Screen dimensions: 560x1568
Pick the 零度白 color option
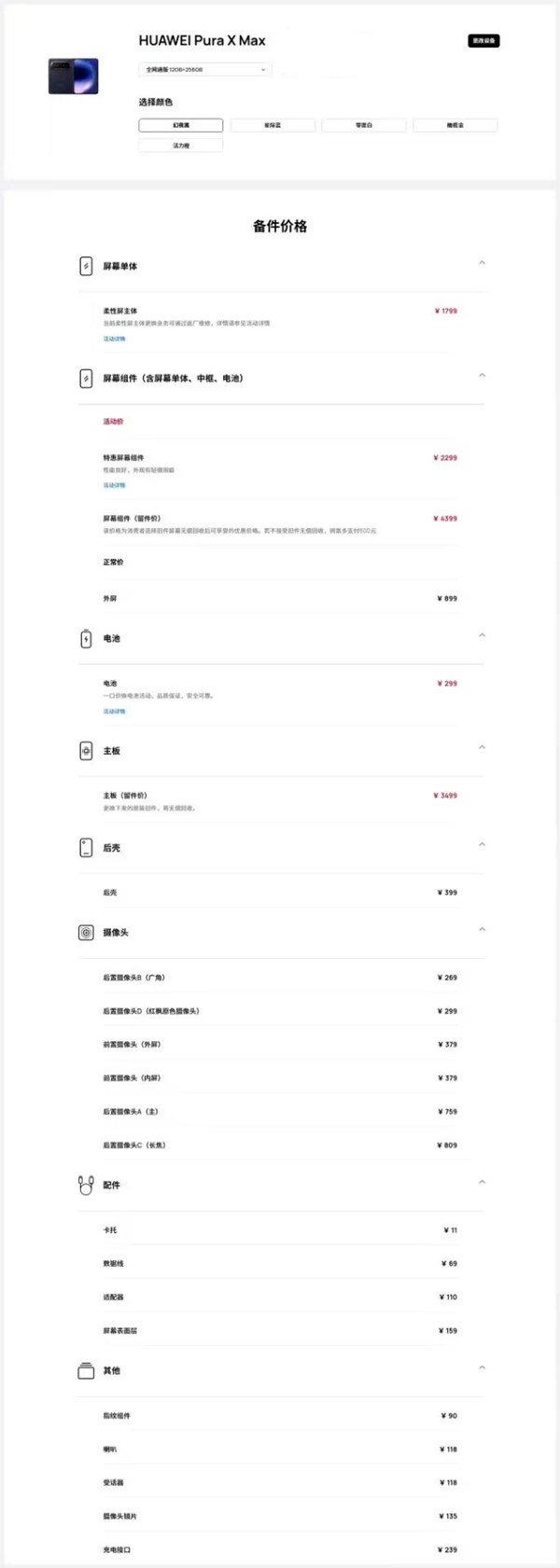coord(364,125)
